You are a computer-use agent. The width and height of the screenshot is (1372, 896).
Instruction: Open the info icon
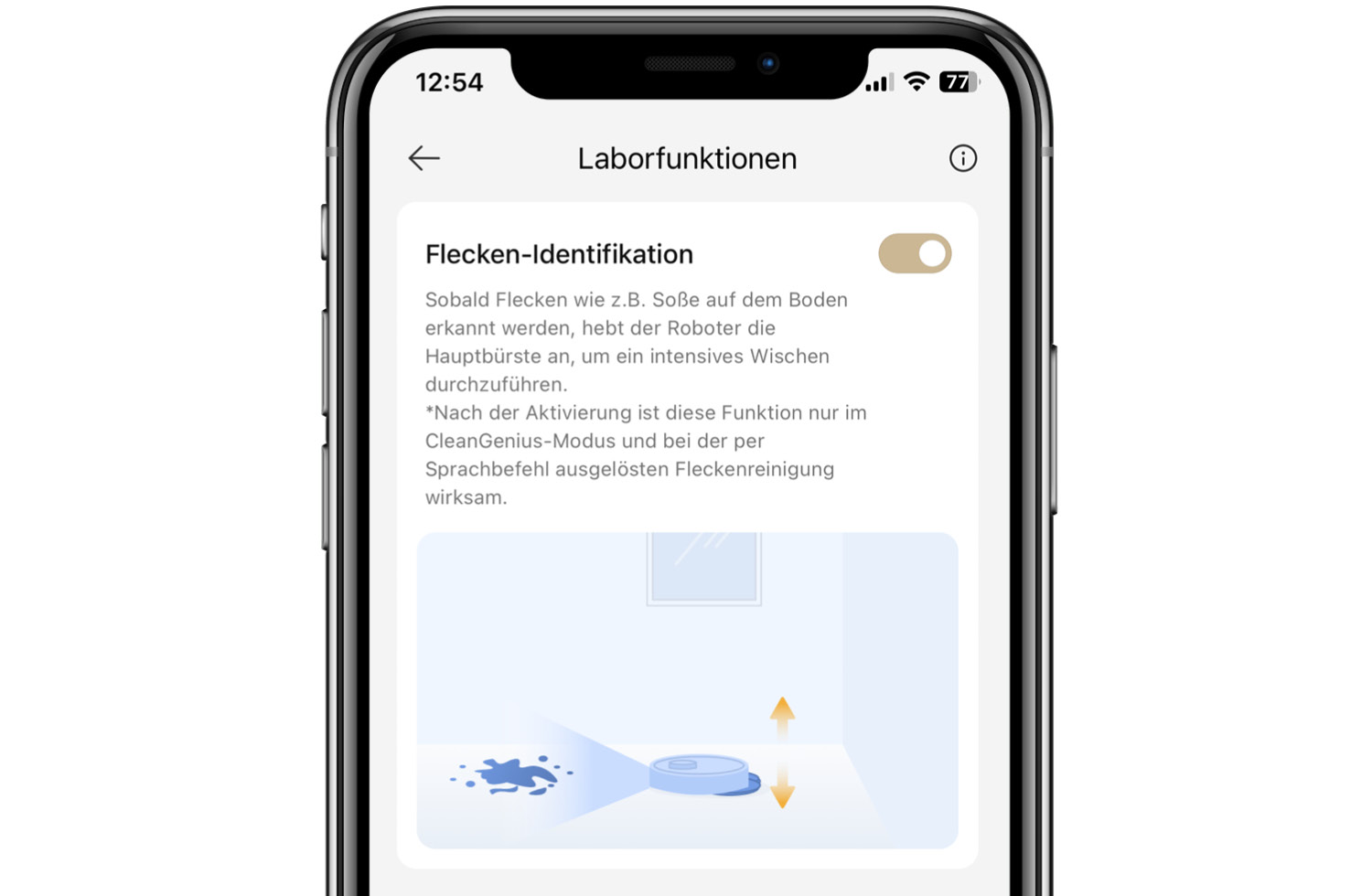pos(962,158)
